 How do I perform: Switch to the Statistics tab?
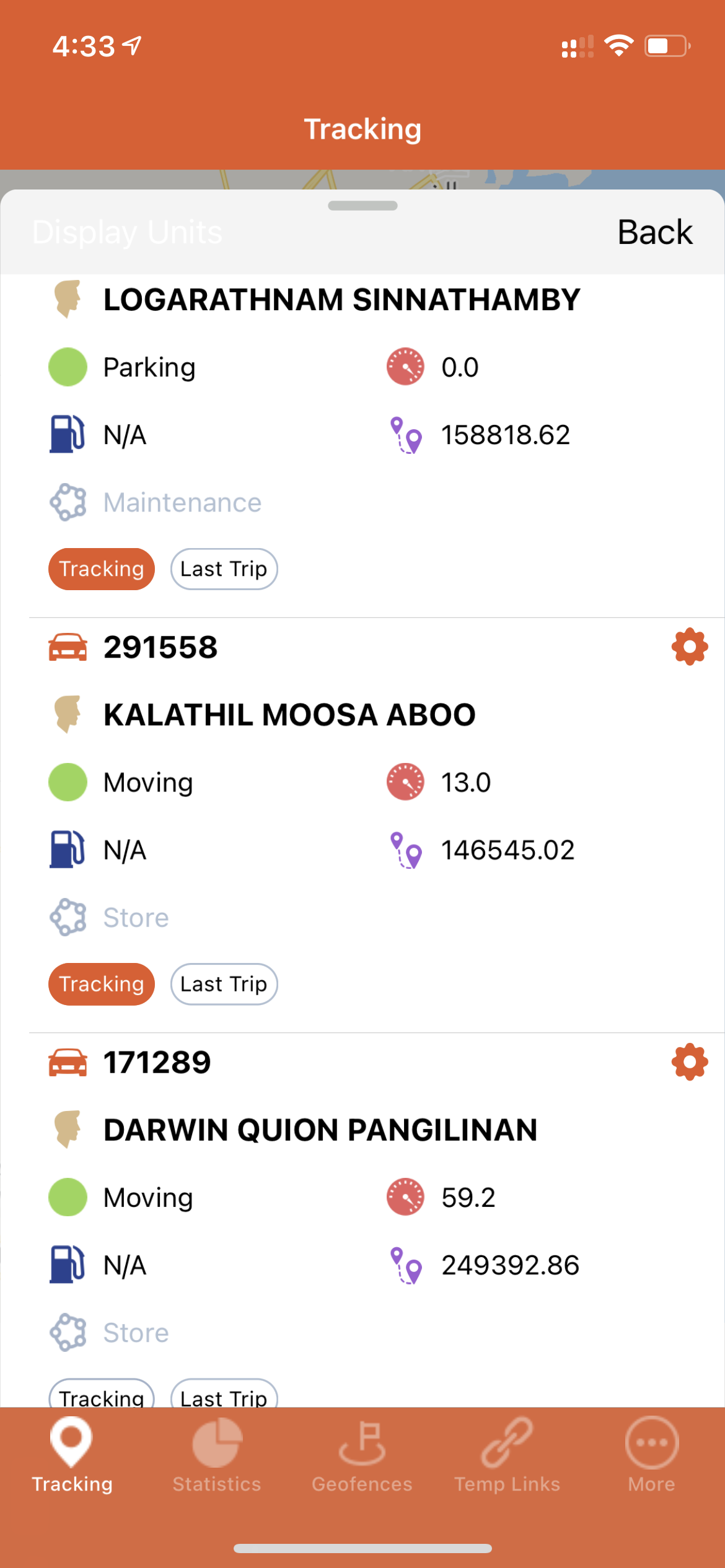tap(217, 1455)
